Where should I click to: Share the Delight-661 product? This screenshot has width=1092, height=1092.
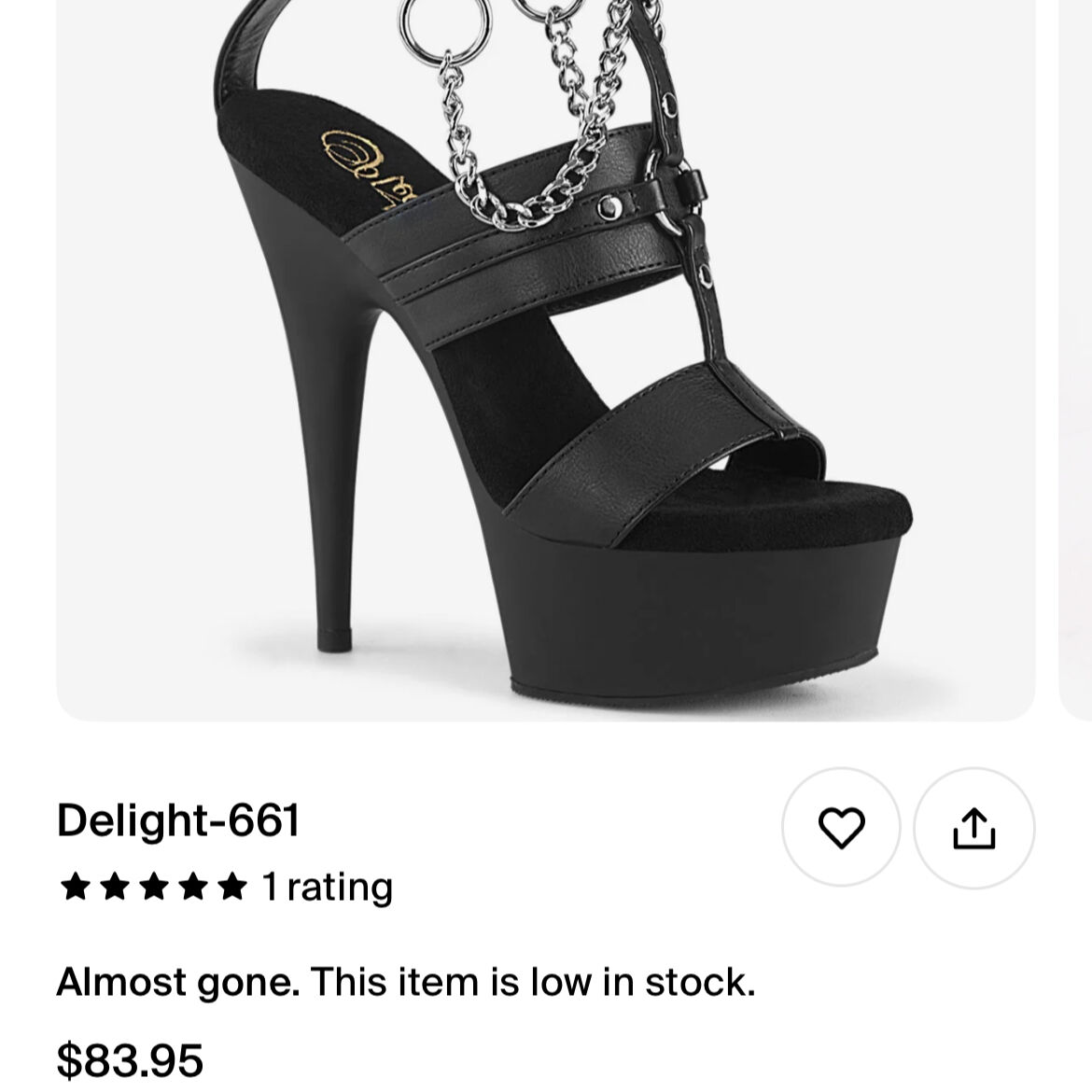point(973,827)
